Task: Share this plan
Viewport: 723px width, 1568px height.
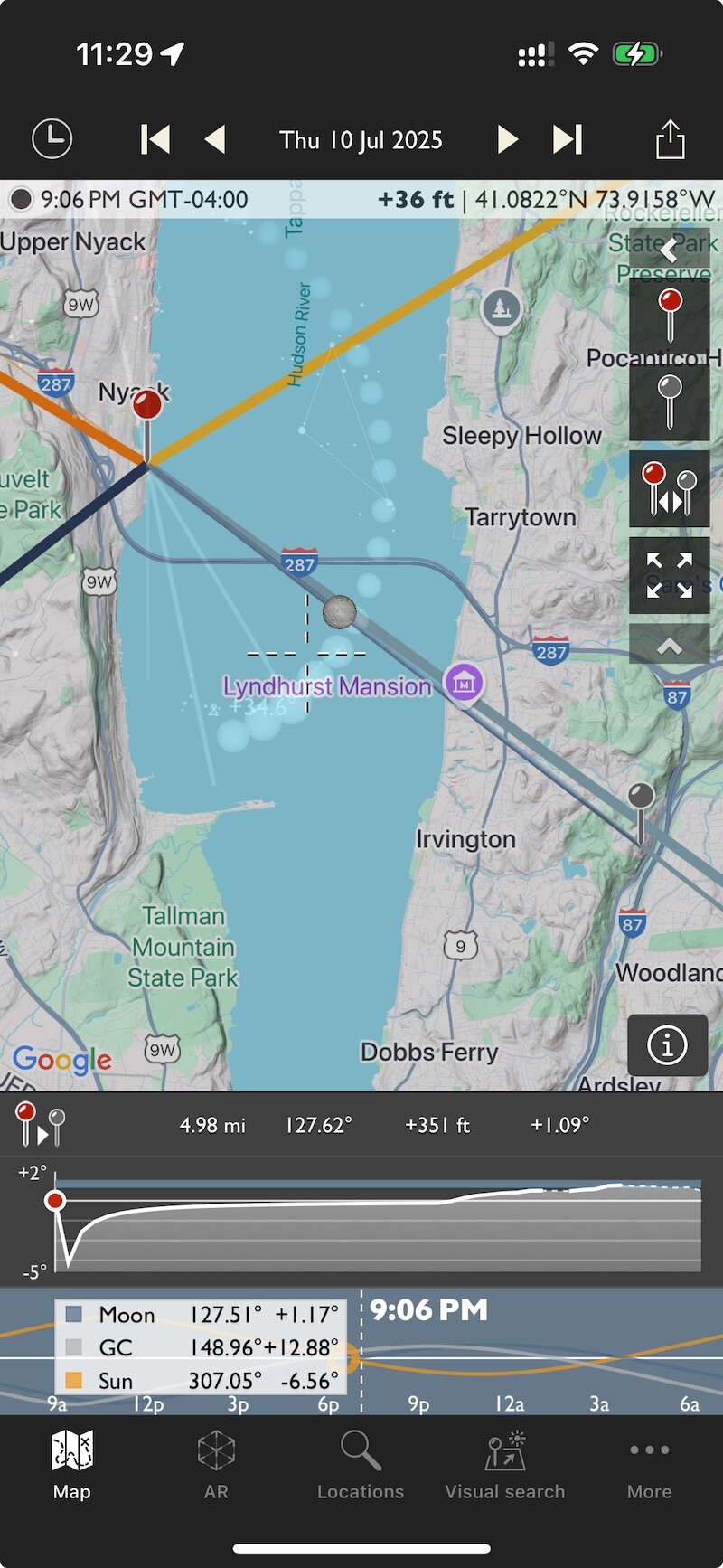Action: [670, 139]
